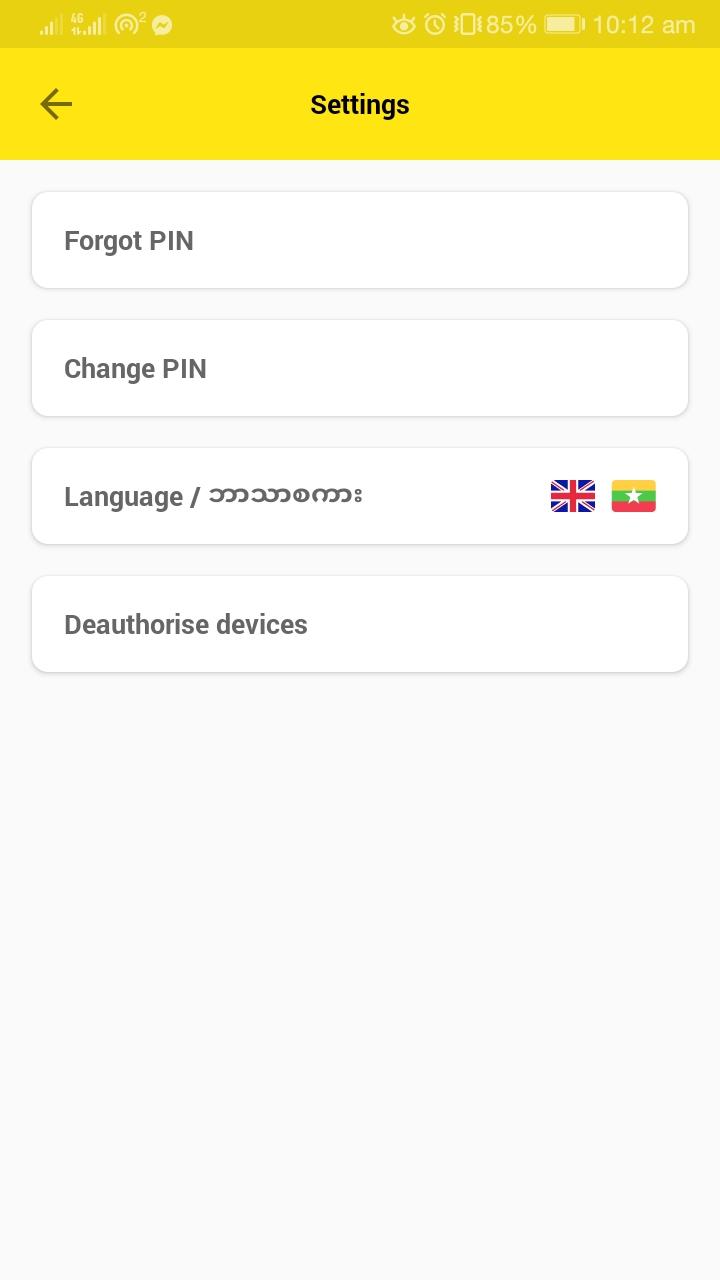The image size is (720, 1280).
Task: Choose the Myanmar flag language
Action: pos(634,496)
